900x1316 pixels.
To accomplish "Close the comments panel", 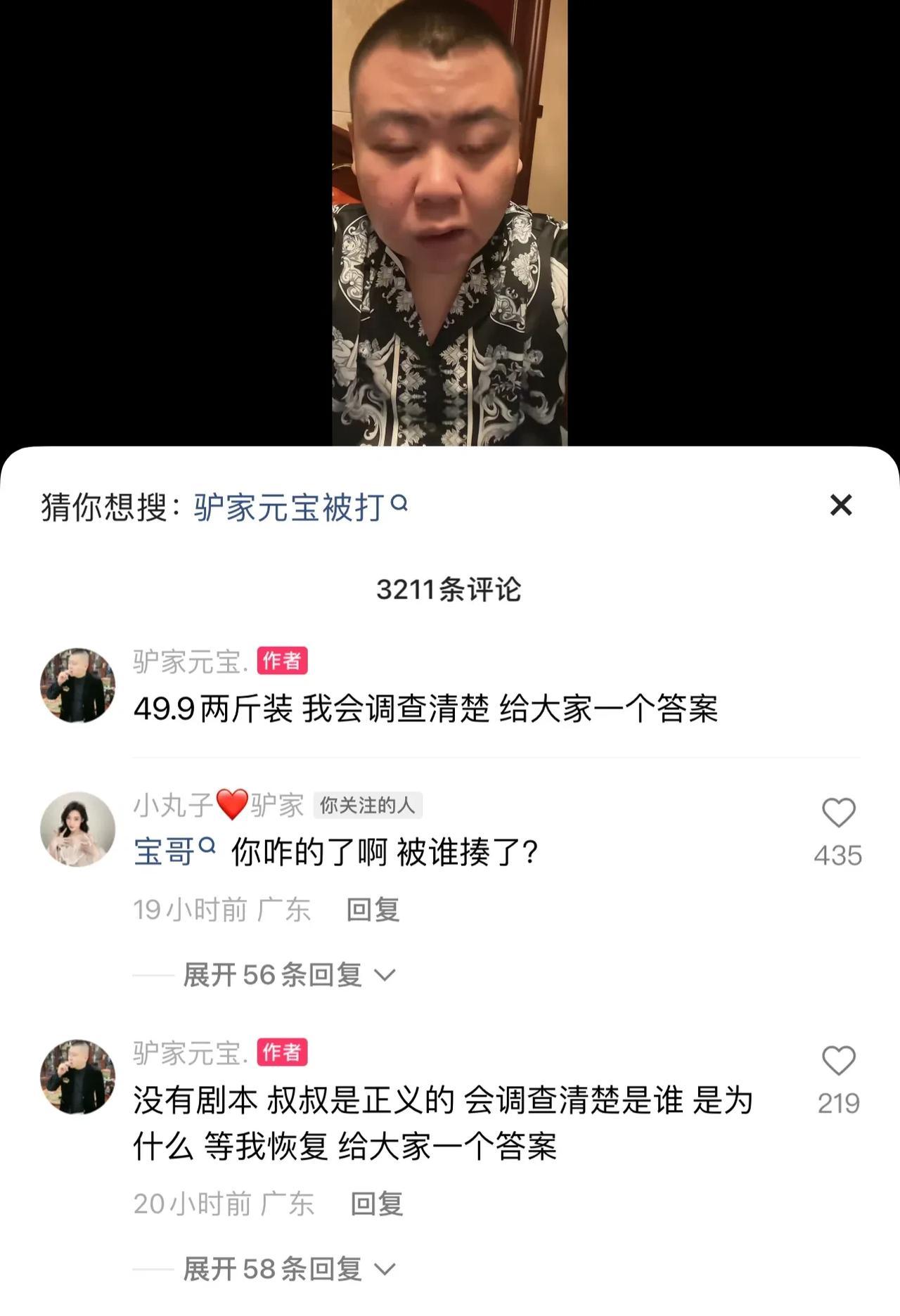I will click(x=840, y=505).
